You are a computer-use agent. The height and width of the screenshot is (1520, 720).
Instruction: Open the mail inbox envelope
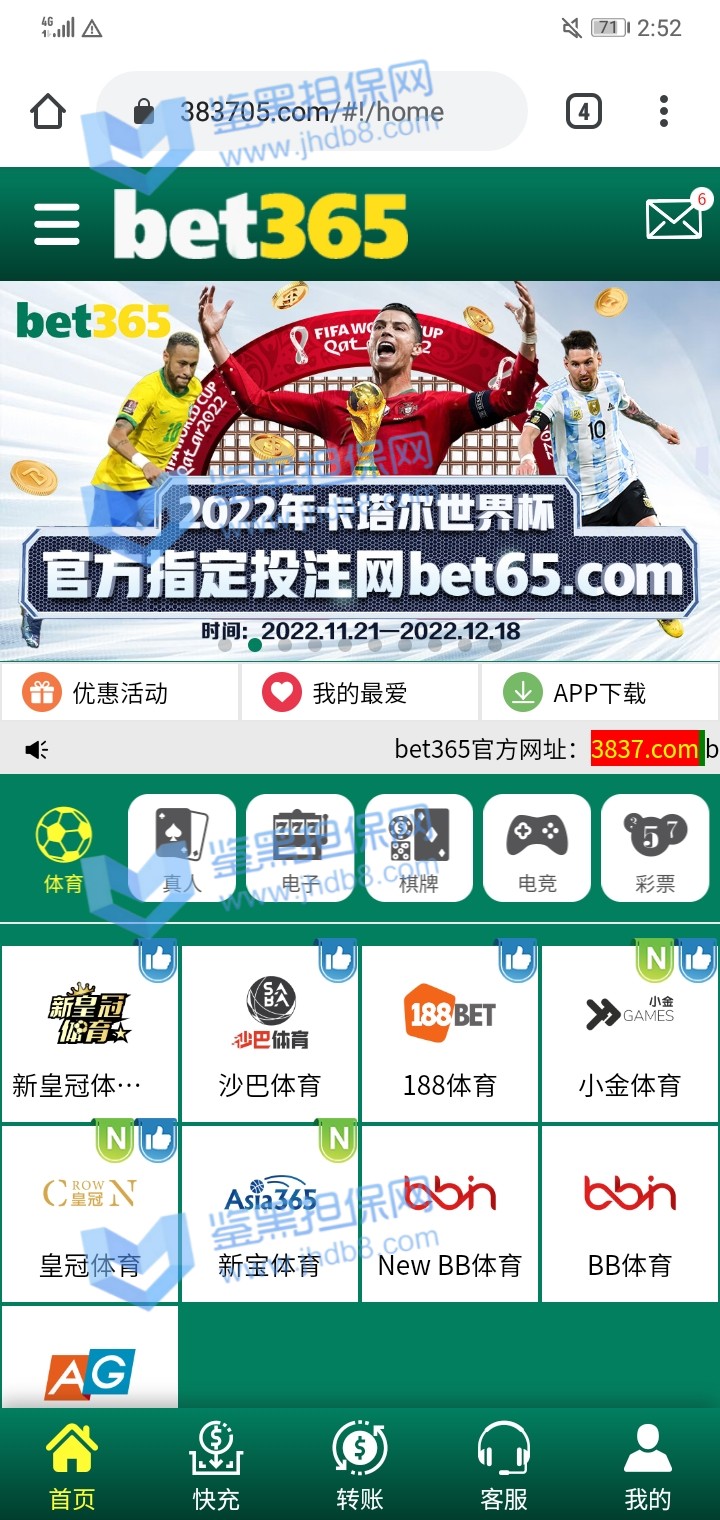[x=674, y=219]
